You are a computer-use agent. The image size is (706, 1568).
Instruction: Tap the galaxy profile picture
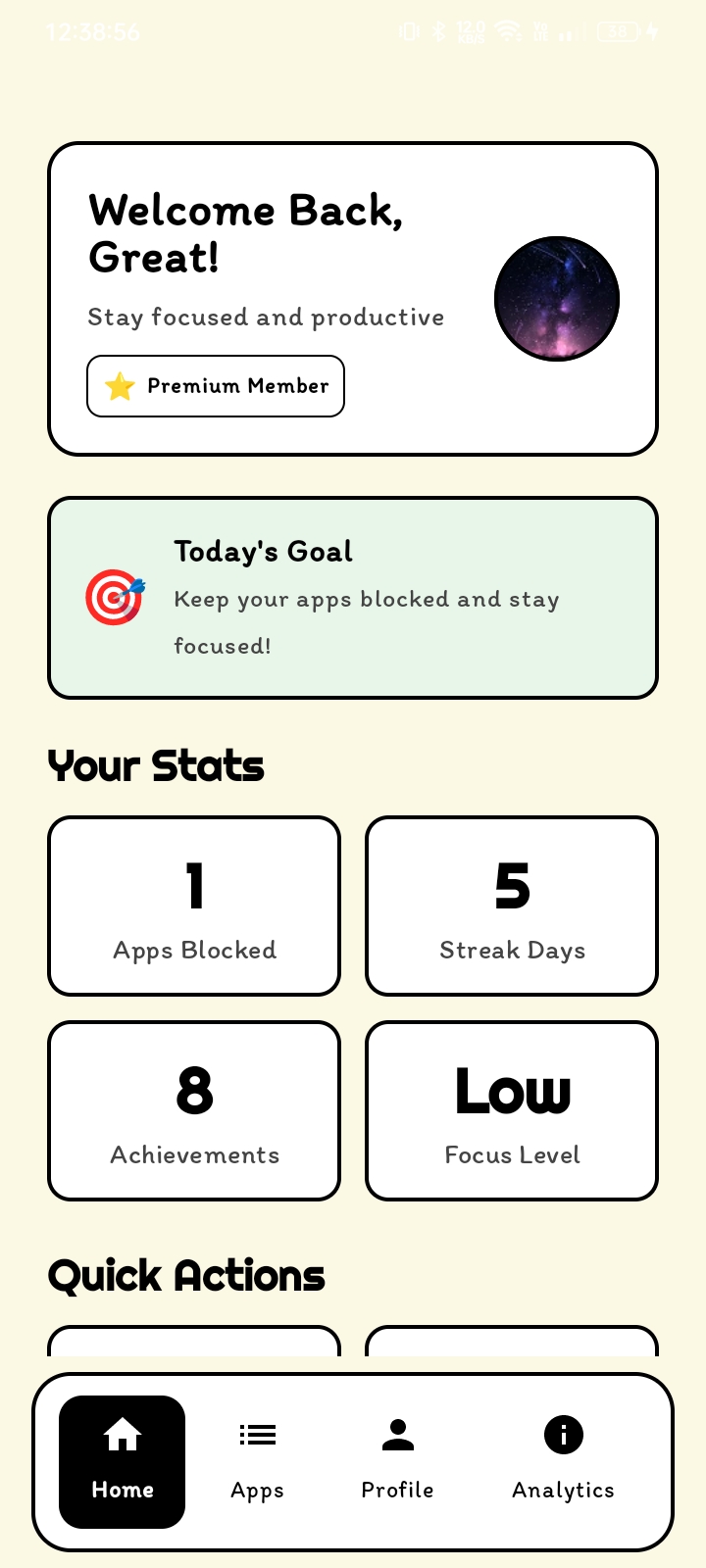coord(556,298)
